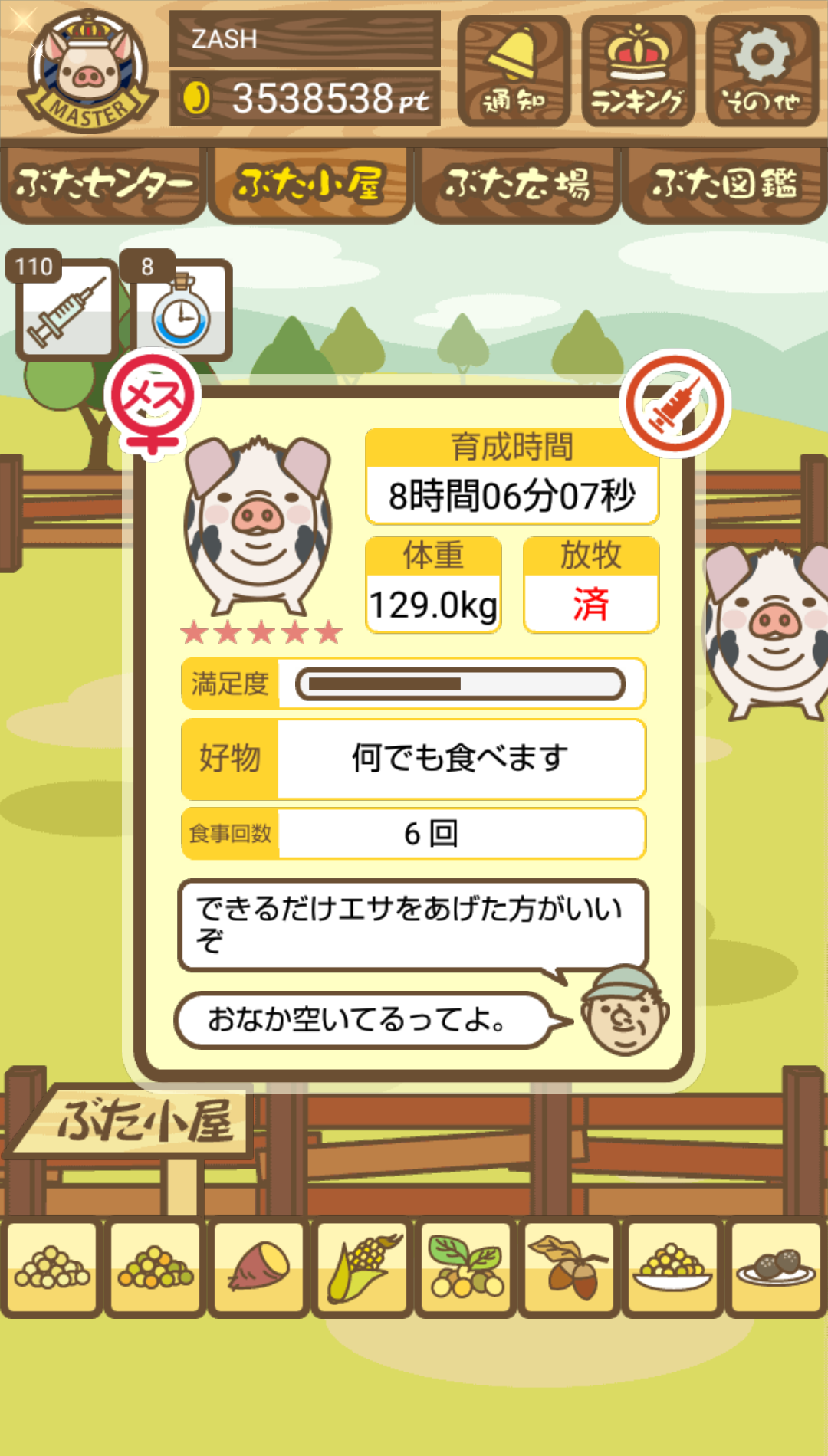Switch to the ぶた小屋 tab
Image resolution: width=828 pixels, height=1456 pixels.
[310, 184]
